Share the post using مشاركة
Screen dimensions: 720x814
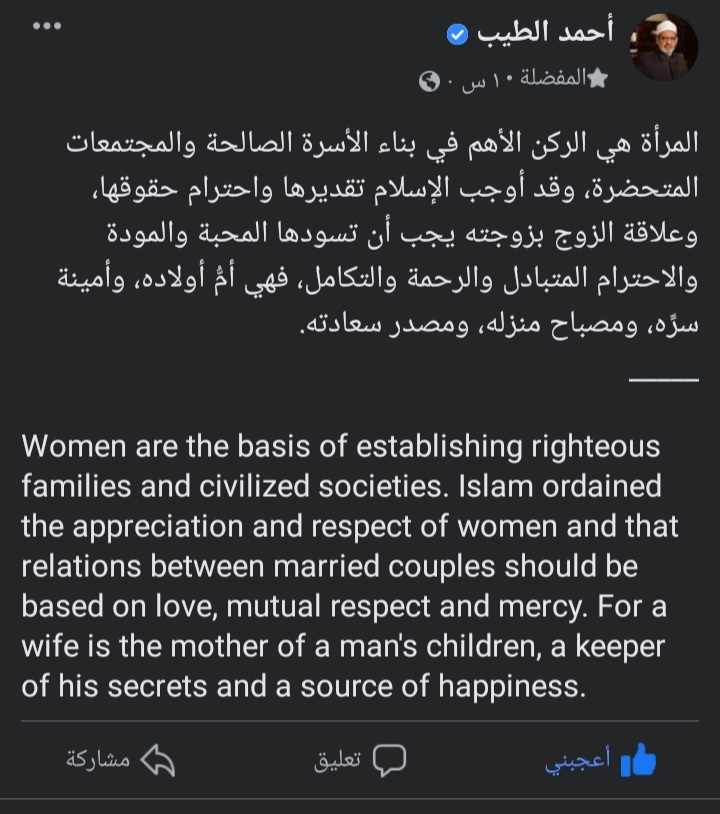point(121,761)
